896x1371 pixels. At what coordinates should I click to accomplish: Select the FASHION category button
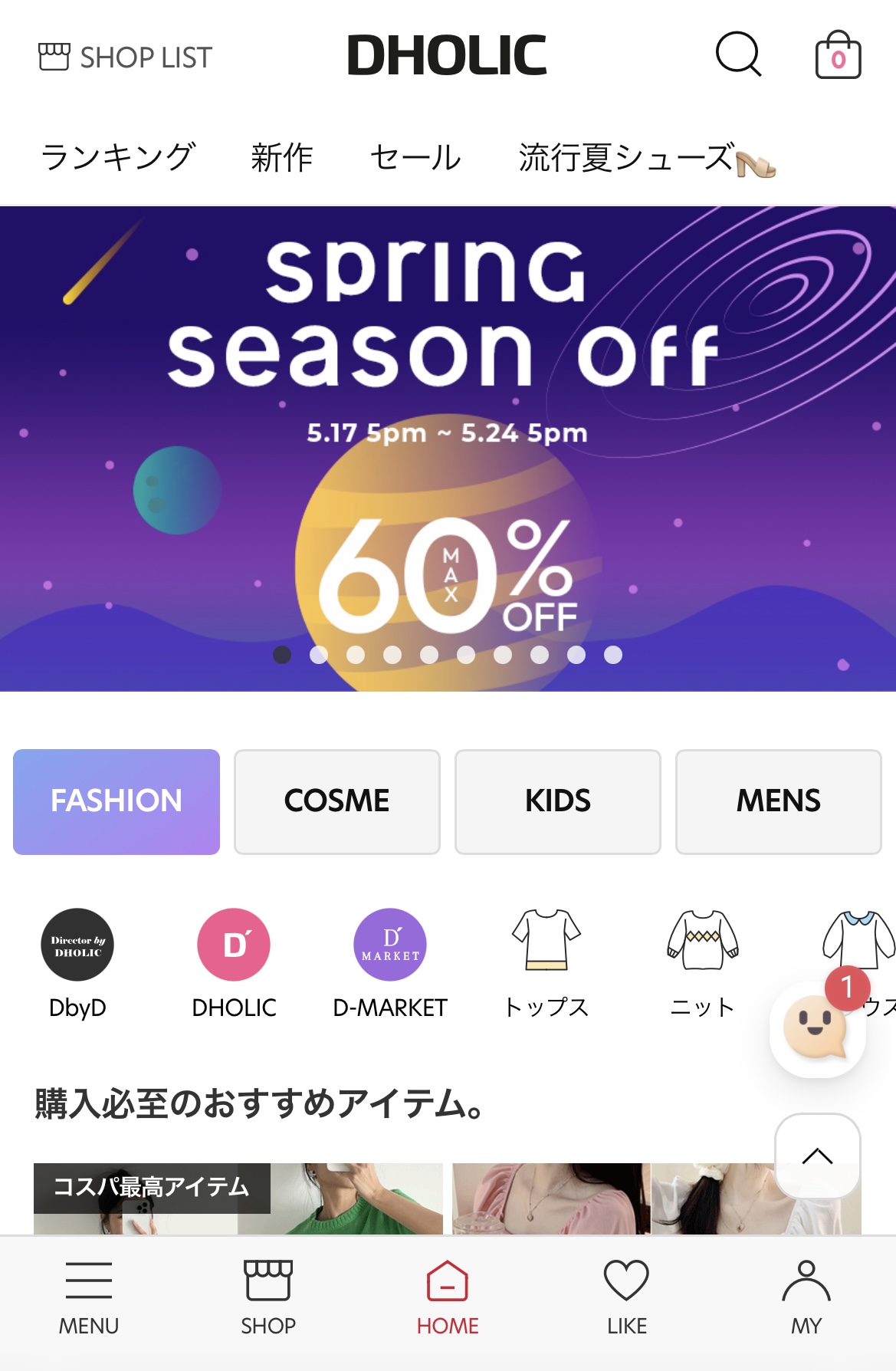(x=117, y=801)
